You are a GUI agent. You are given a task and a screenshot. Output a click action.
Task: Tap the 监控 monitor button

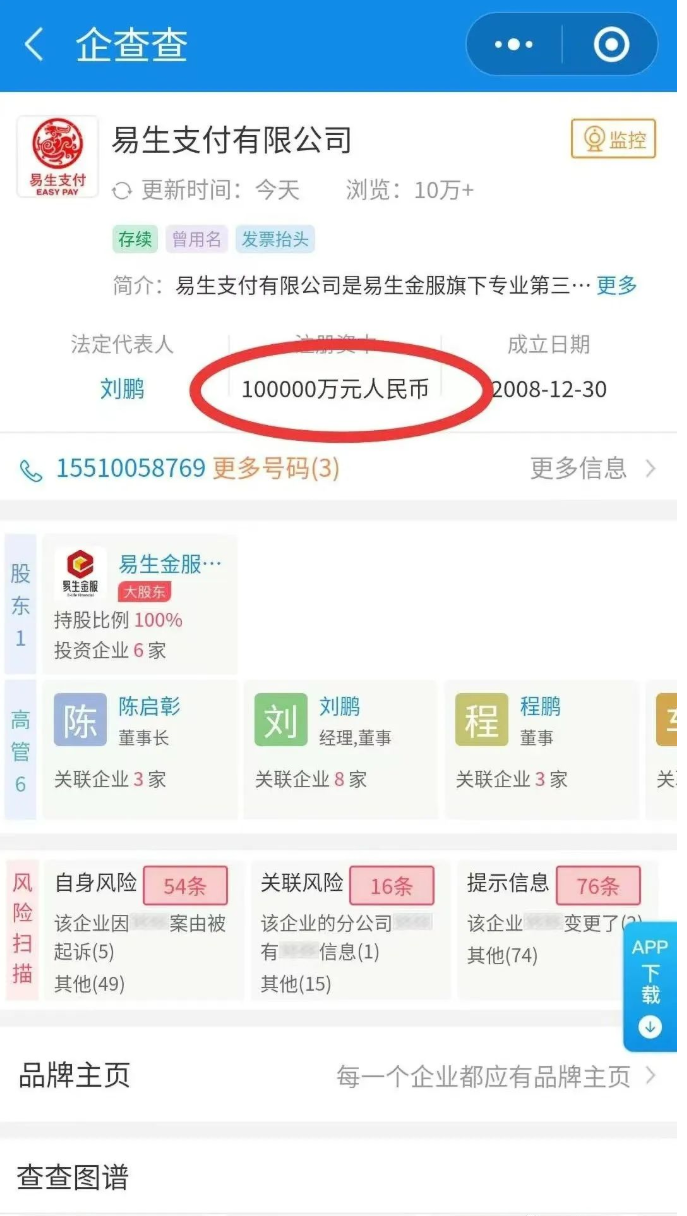pos(613,140)
